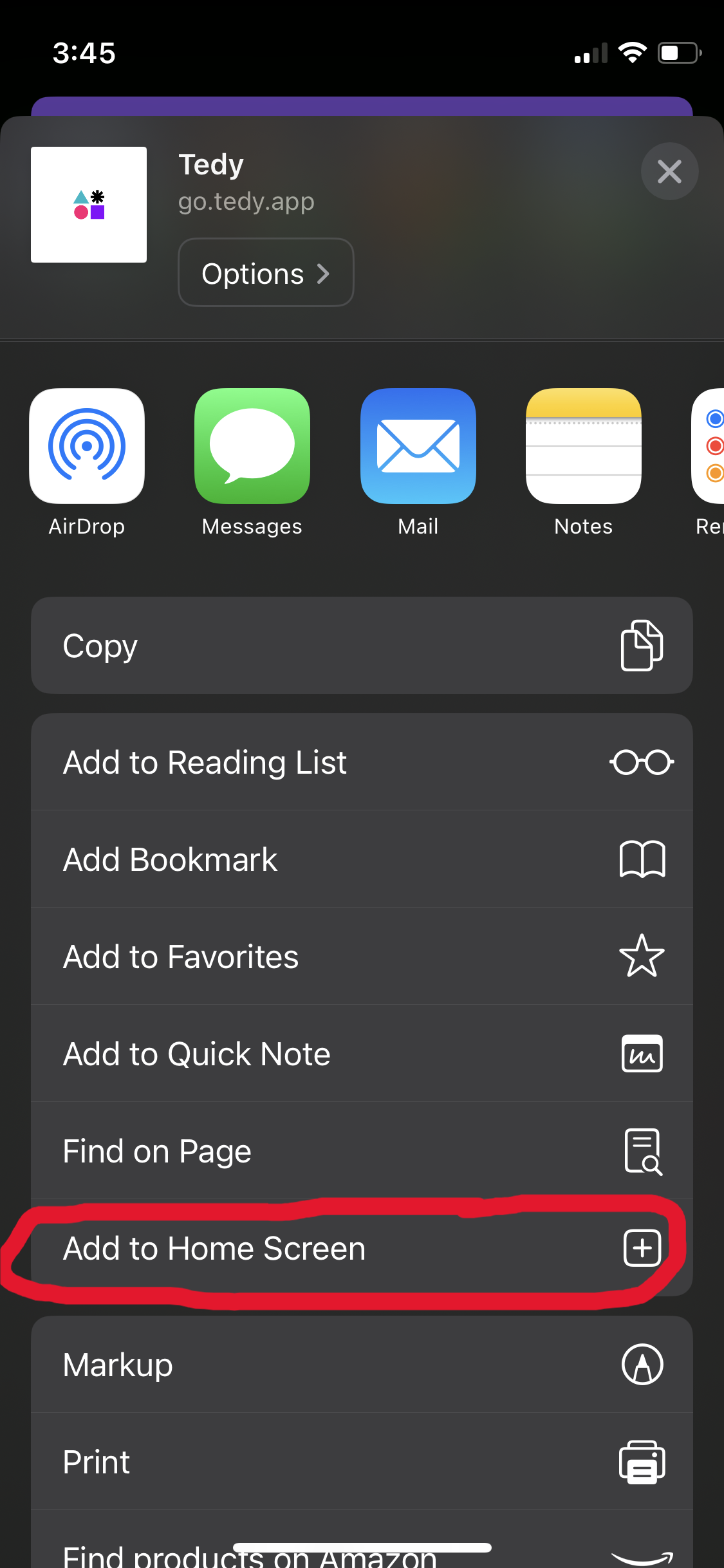Share link through Messages
724x1568 pixels.
[252, 446]
